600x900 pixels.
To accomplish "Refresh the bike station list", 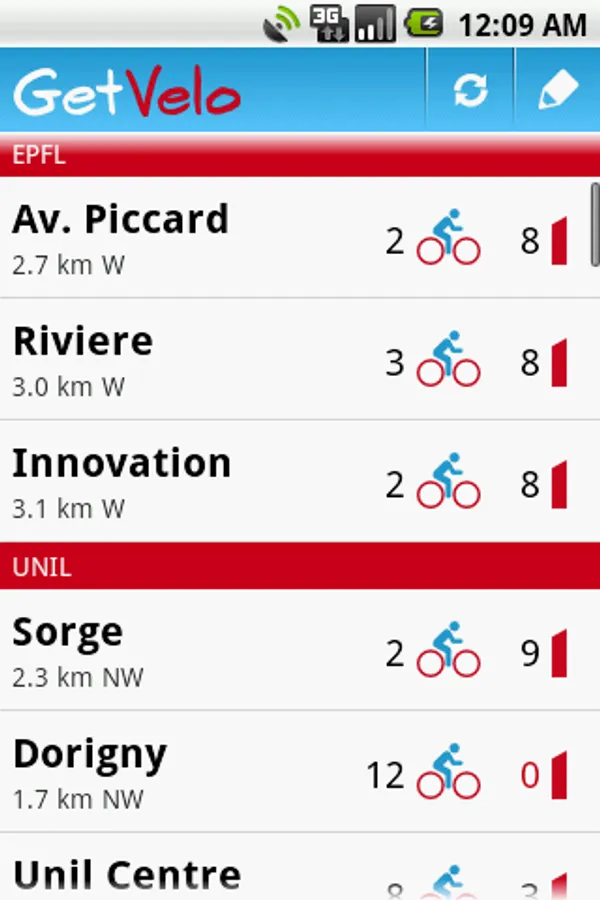I will tap(470, 91).
